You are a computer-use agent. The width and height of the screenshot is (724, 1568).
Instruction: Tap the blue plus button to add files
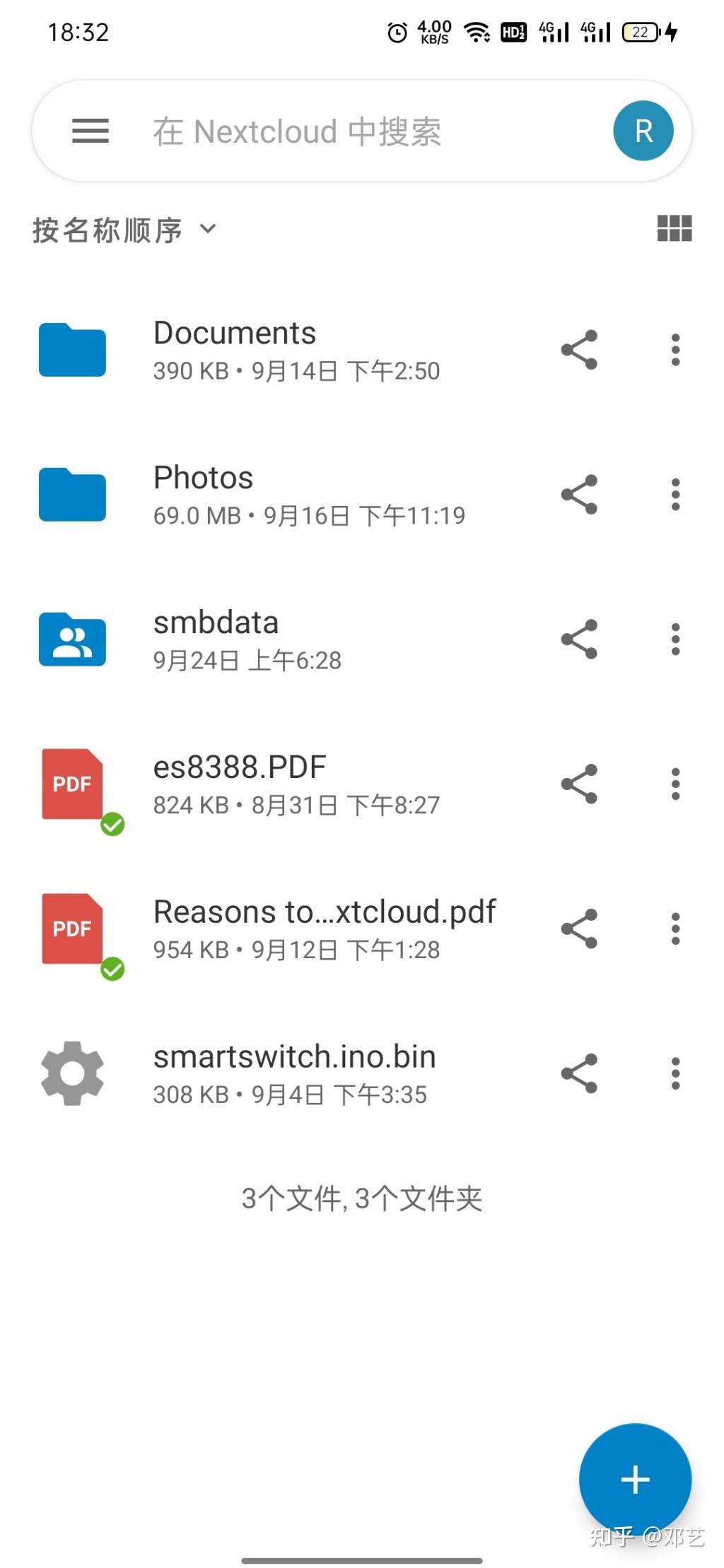634,1478
